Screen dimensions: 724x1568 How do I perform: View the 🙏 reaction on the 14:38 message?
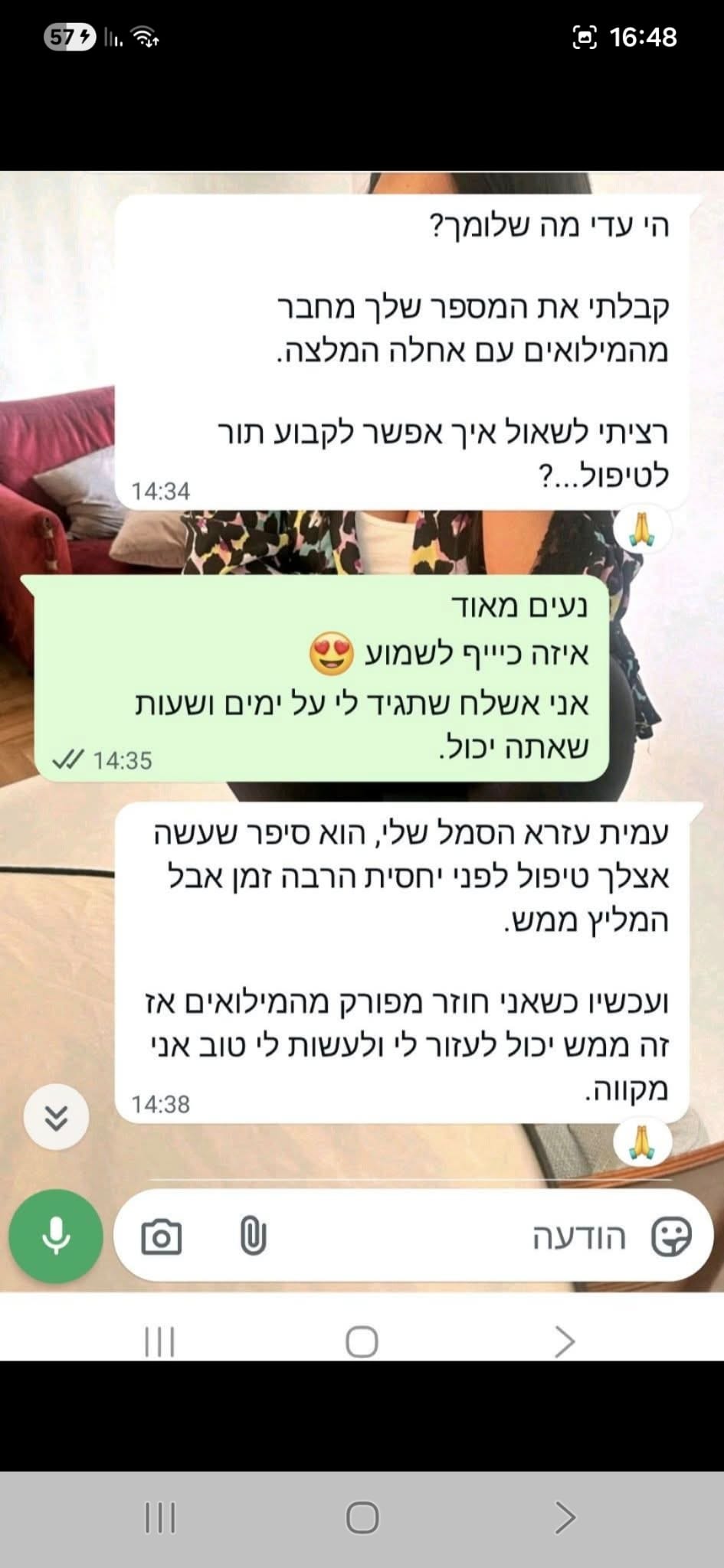point(642,1142)
